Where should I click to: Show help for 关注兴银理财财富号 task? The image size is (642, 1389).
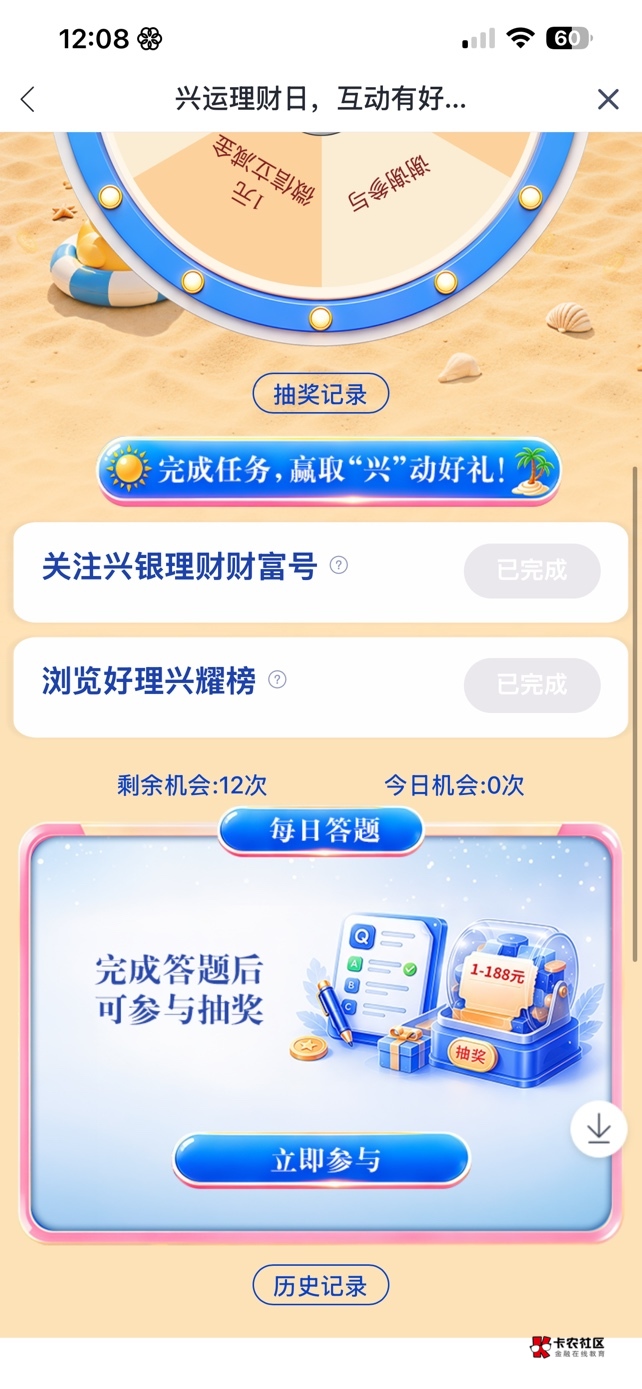pyautogui.click(x=339, y=566)
